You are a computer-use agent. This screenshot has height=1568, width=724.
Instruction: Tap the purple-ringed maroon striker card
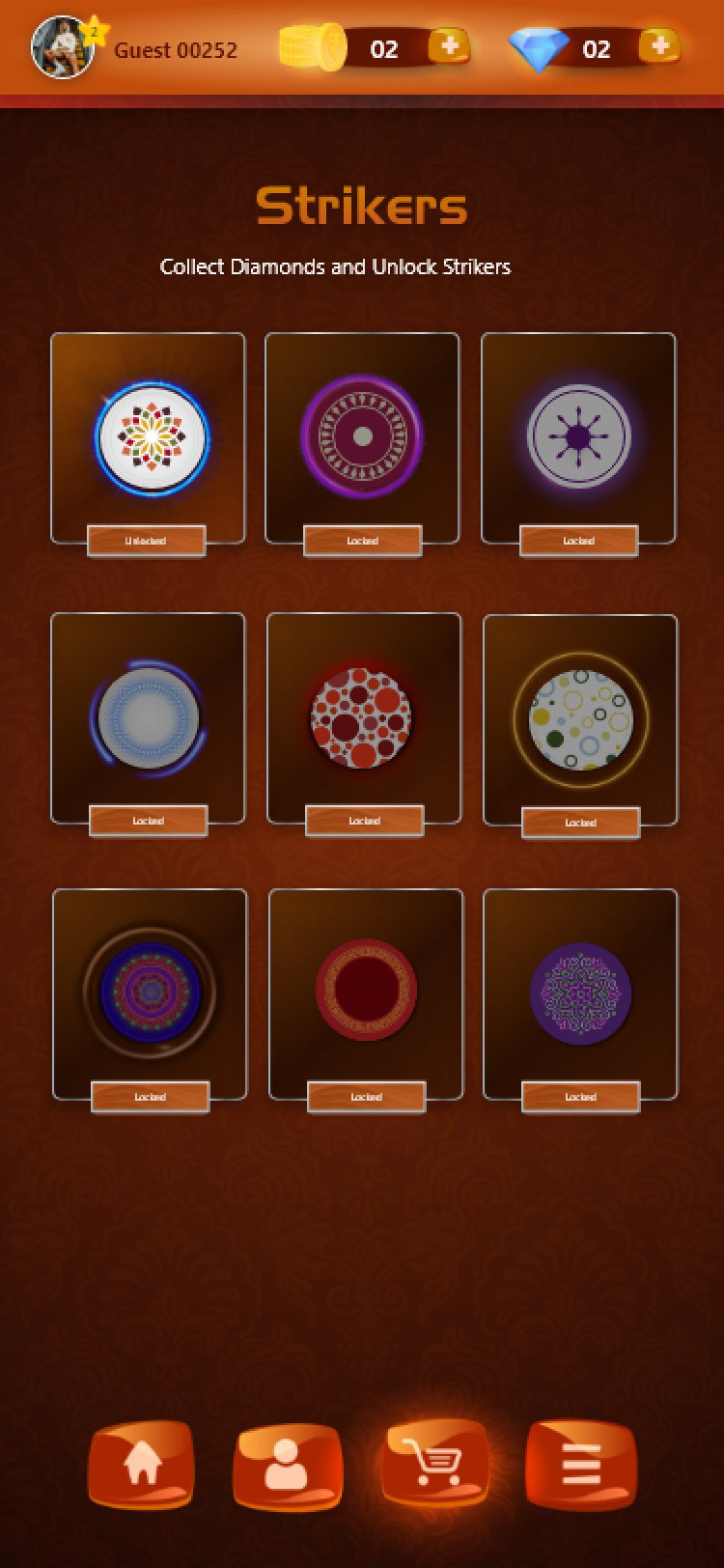[x=362, y=438]
